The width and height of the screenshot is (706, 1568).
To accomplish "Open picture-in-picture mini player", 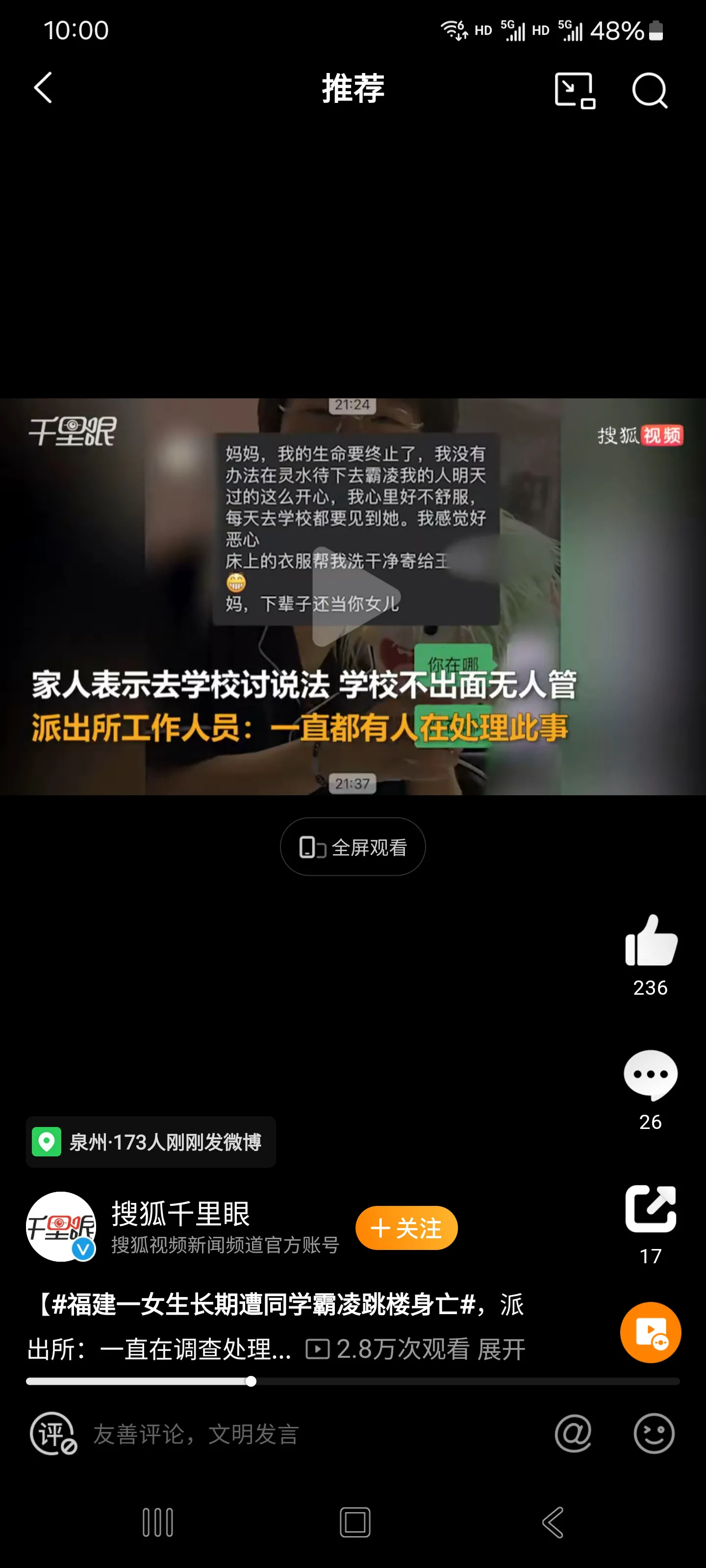I will pyautogui.click(x=575, y=90).
